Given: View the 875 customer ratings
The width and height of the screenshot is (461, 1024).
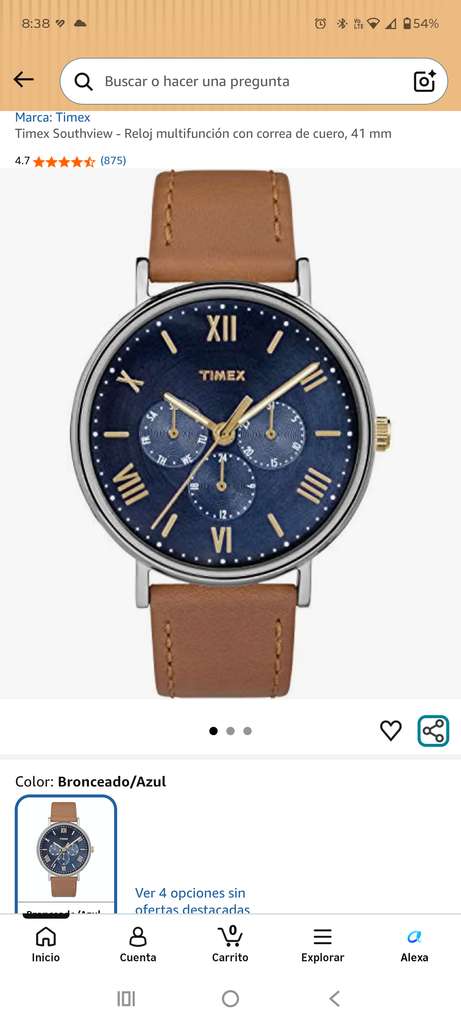Looking at the screenshot, I should 113,160.
